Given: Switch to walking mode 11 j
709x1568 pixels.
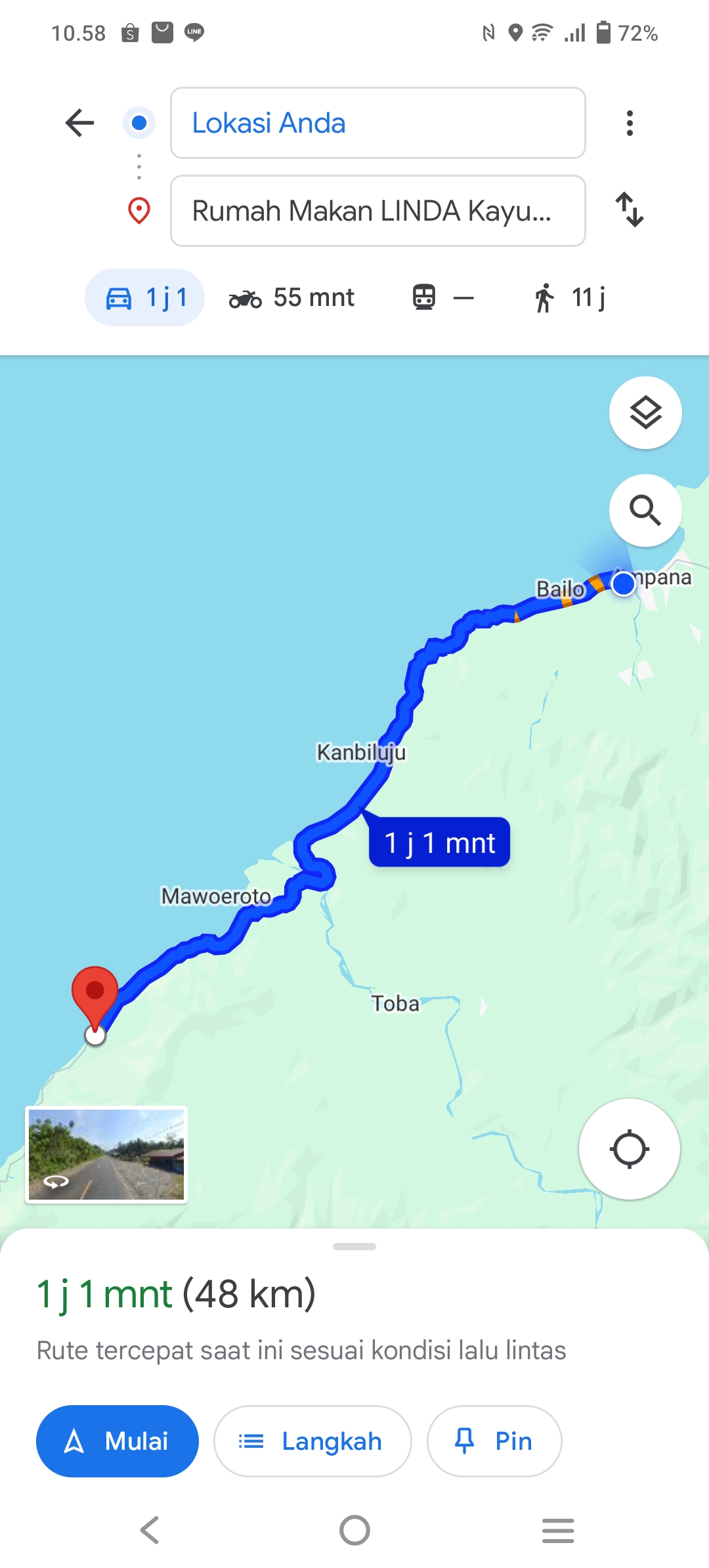Looking at the screenshot, I should (x=570, y=297).
